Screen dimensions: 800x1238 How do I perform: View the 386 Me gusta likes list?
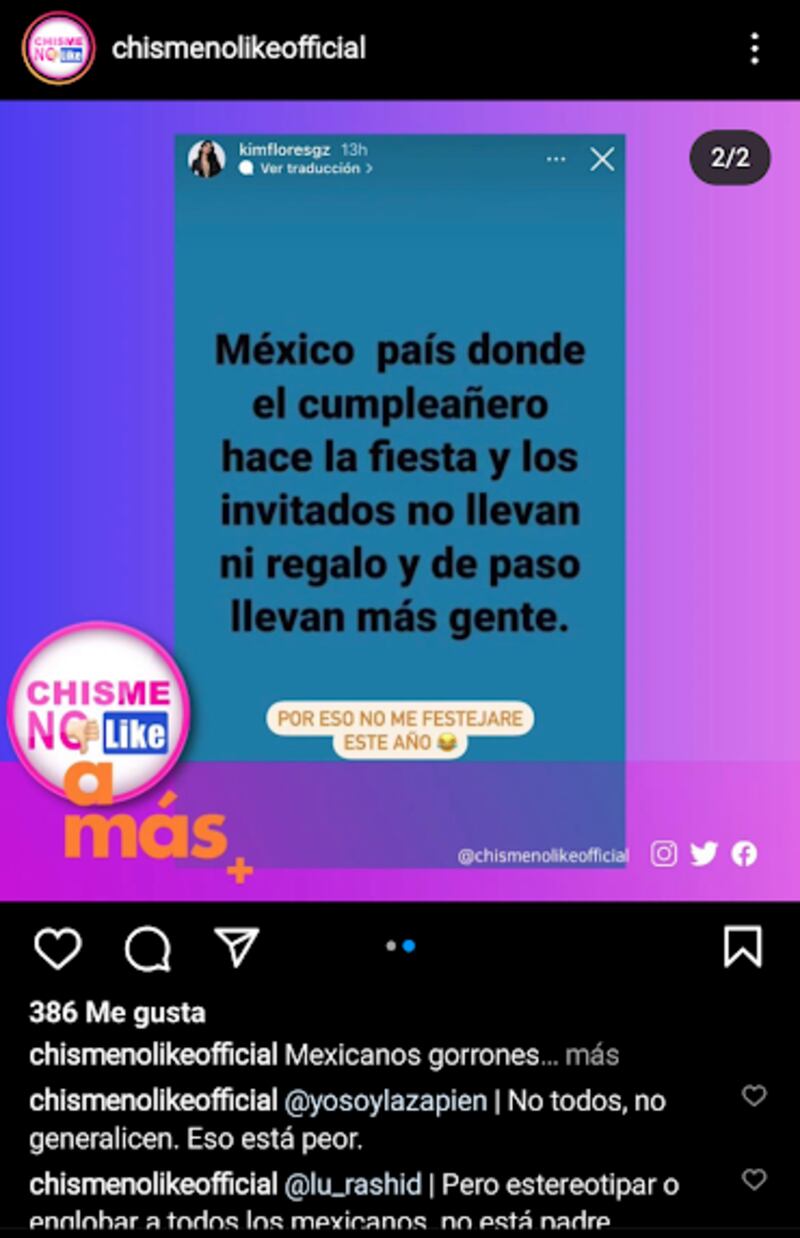pos(117,1013)
